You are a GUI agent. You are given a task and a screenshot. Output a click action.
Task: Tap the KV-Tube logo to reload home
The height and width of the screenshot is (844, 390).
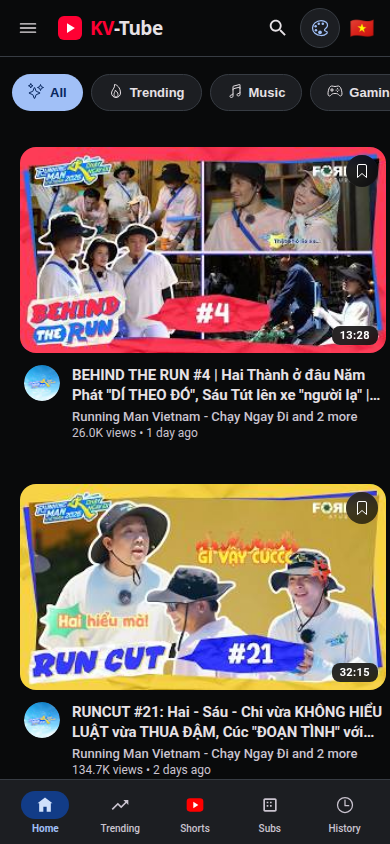click(110, 28)
